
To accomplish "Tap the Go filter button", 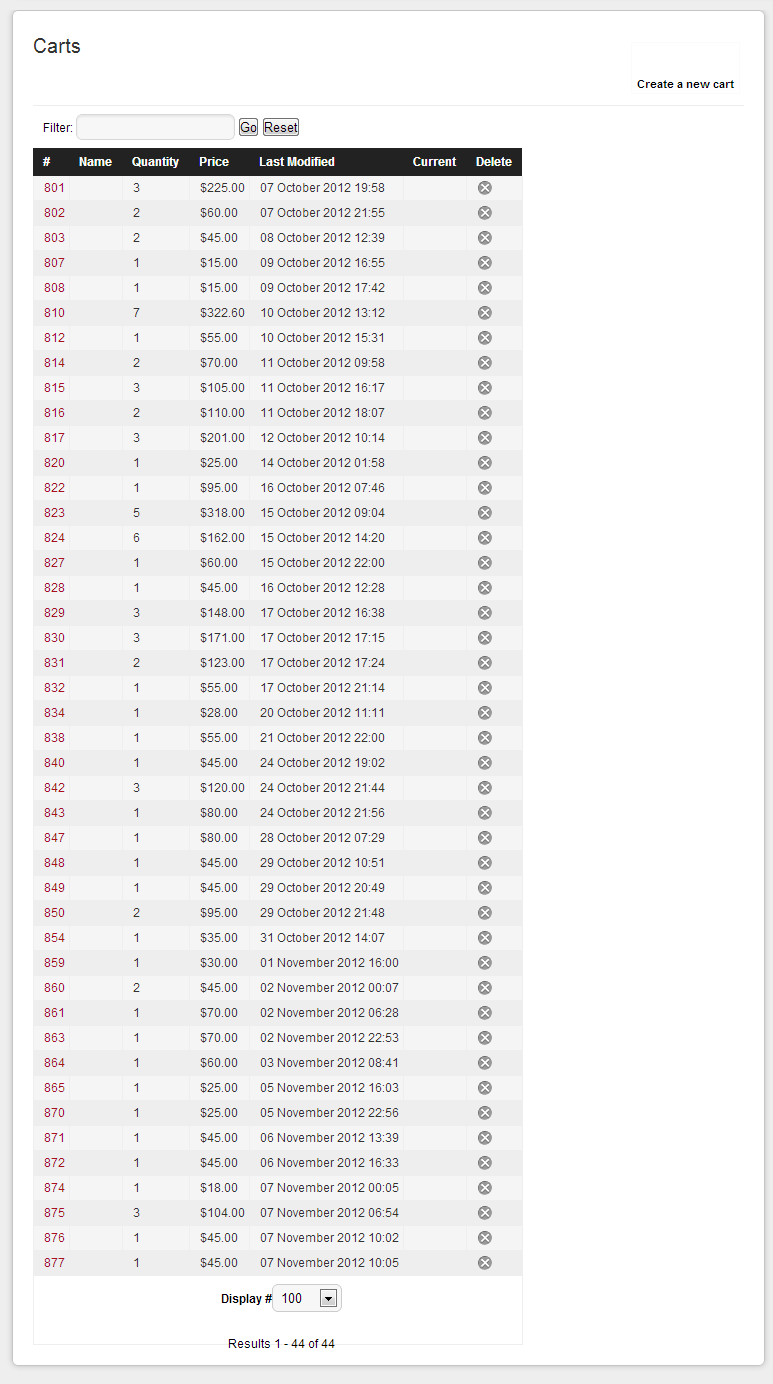I will pos(248,127).
